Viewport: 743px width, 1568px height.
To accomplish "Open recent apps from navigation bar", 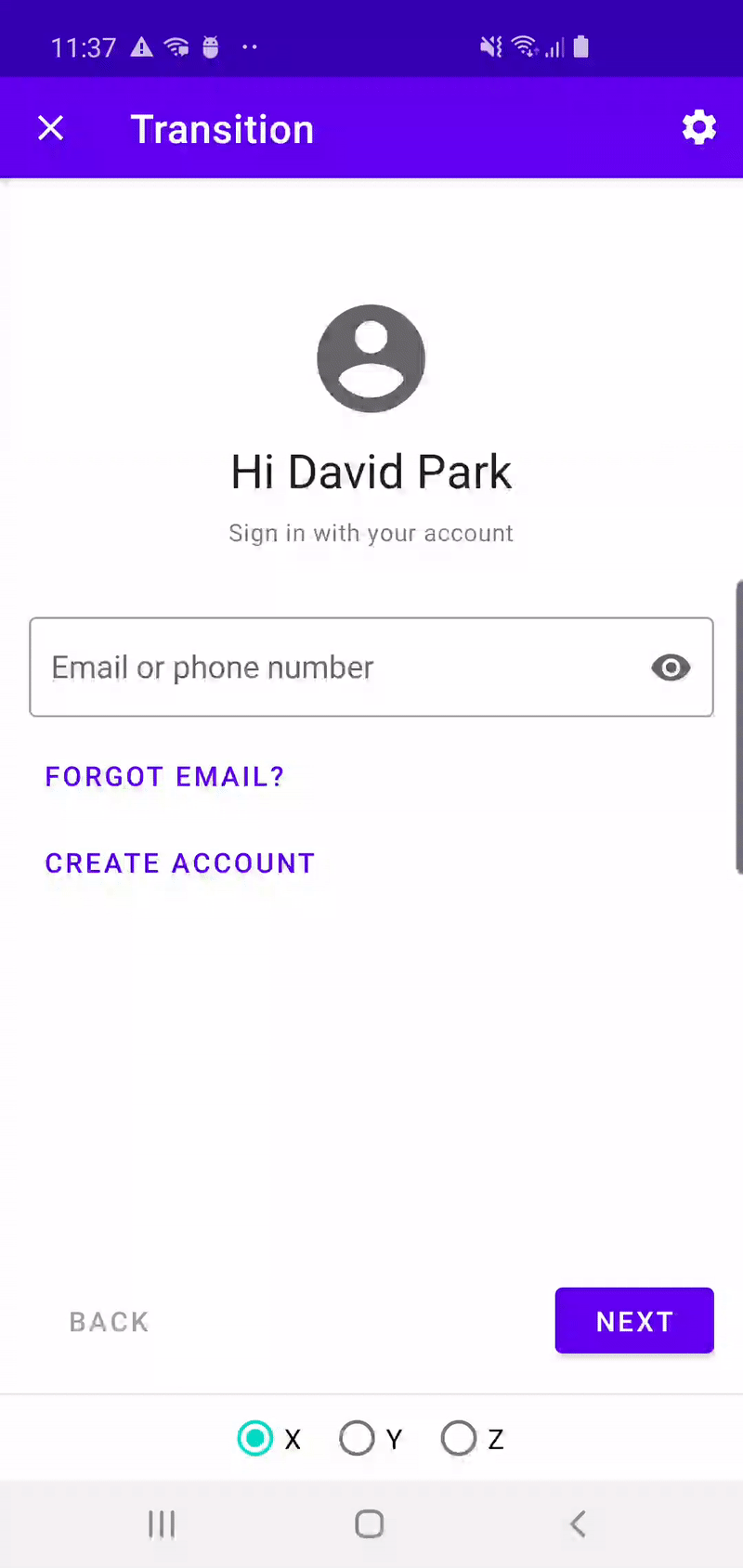I will click(x=162, y=1523).
